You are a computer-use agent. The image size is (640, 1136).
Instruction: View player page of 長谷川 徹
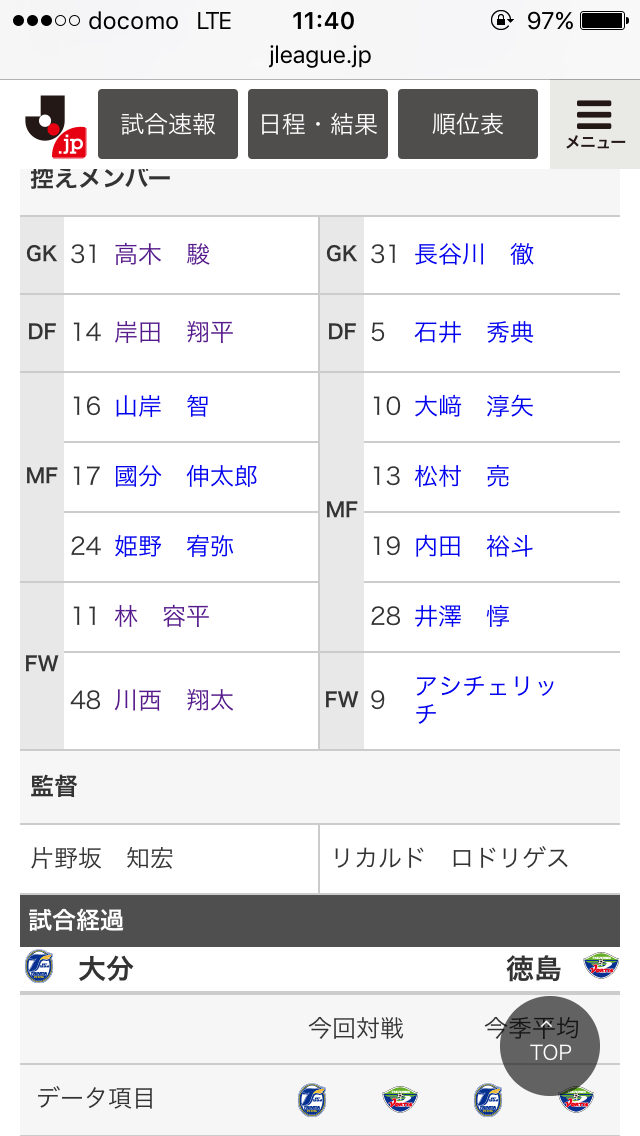474,255
